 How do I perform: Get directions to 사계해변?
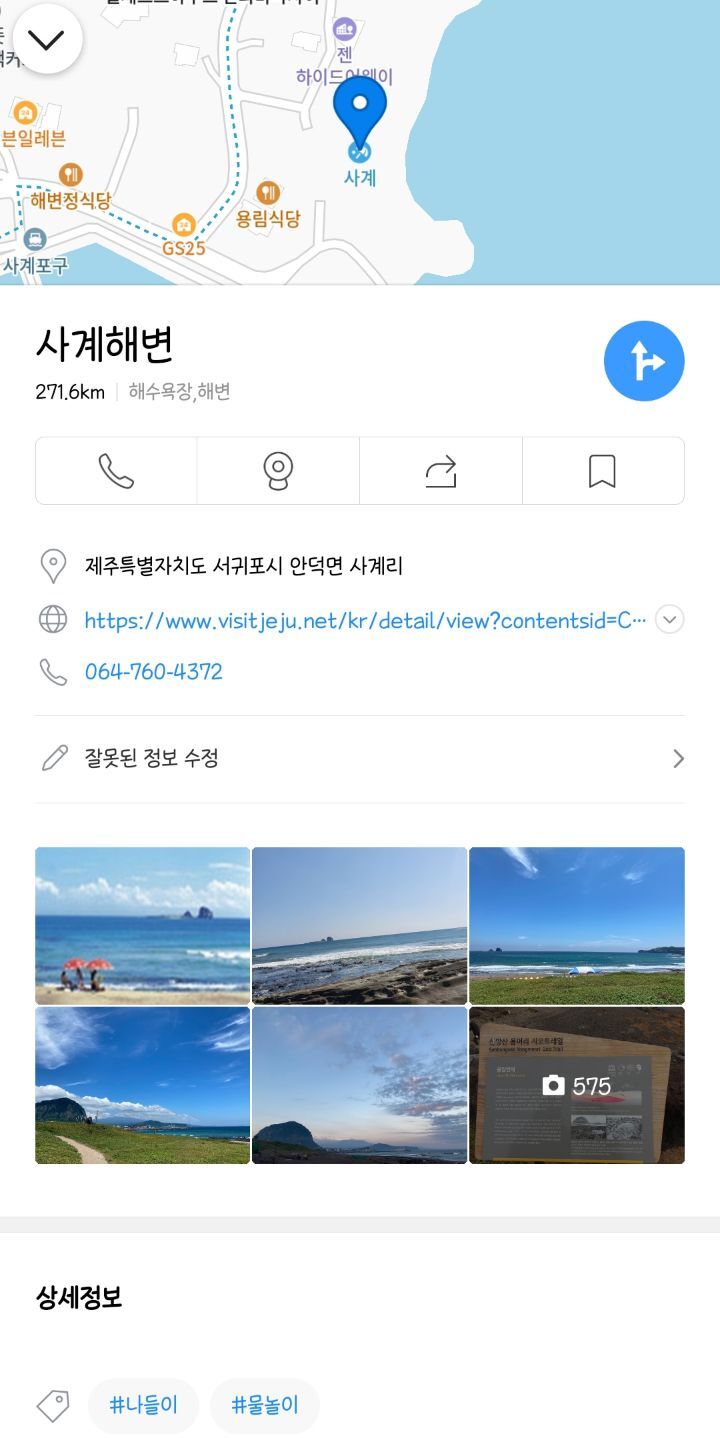pos(644,361)
